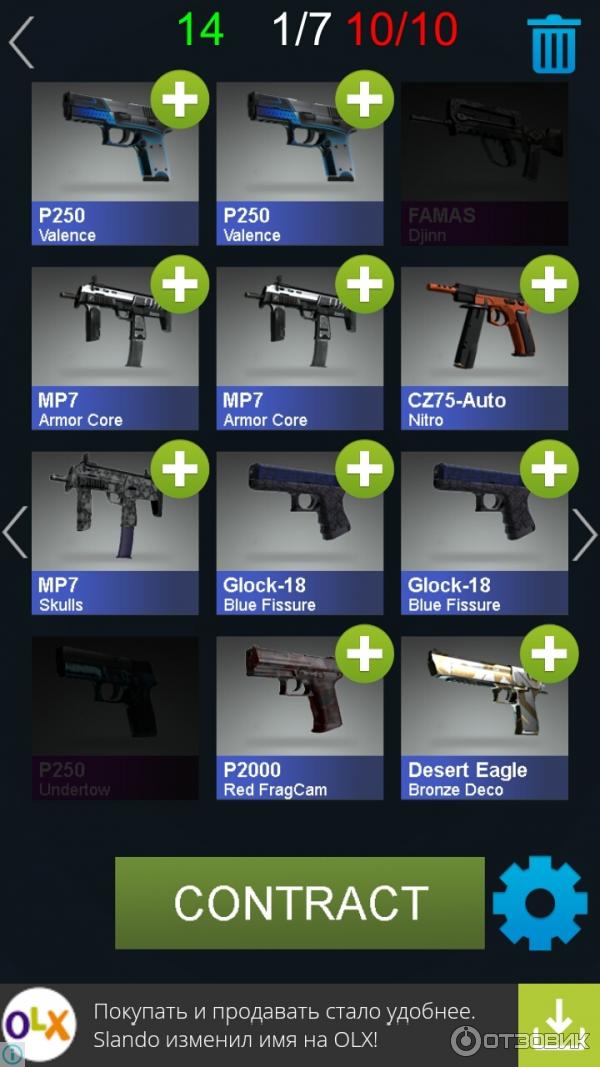Go to the next inventory page
The height and width of the screenshot is (1067, 600).
pyautogui.click(x=583, y=534)
